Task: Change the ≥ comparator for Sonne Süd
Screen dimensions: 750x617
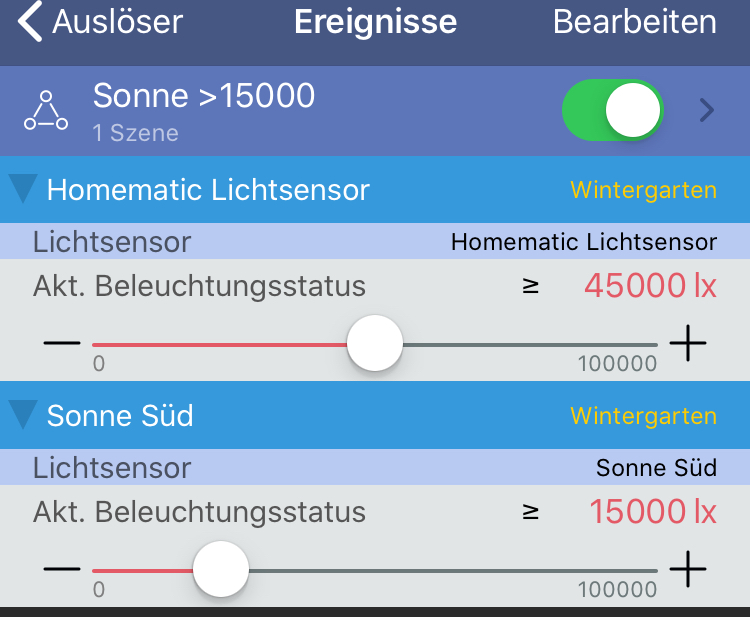Action: (x=531, y=512)
